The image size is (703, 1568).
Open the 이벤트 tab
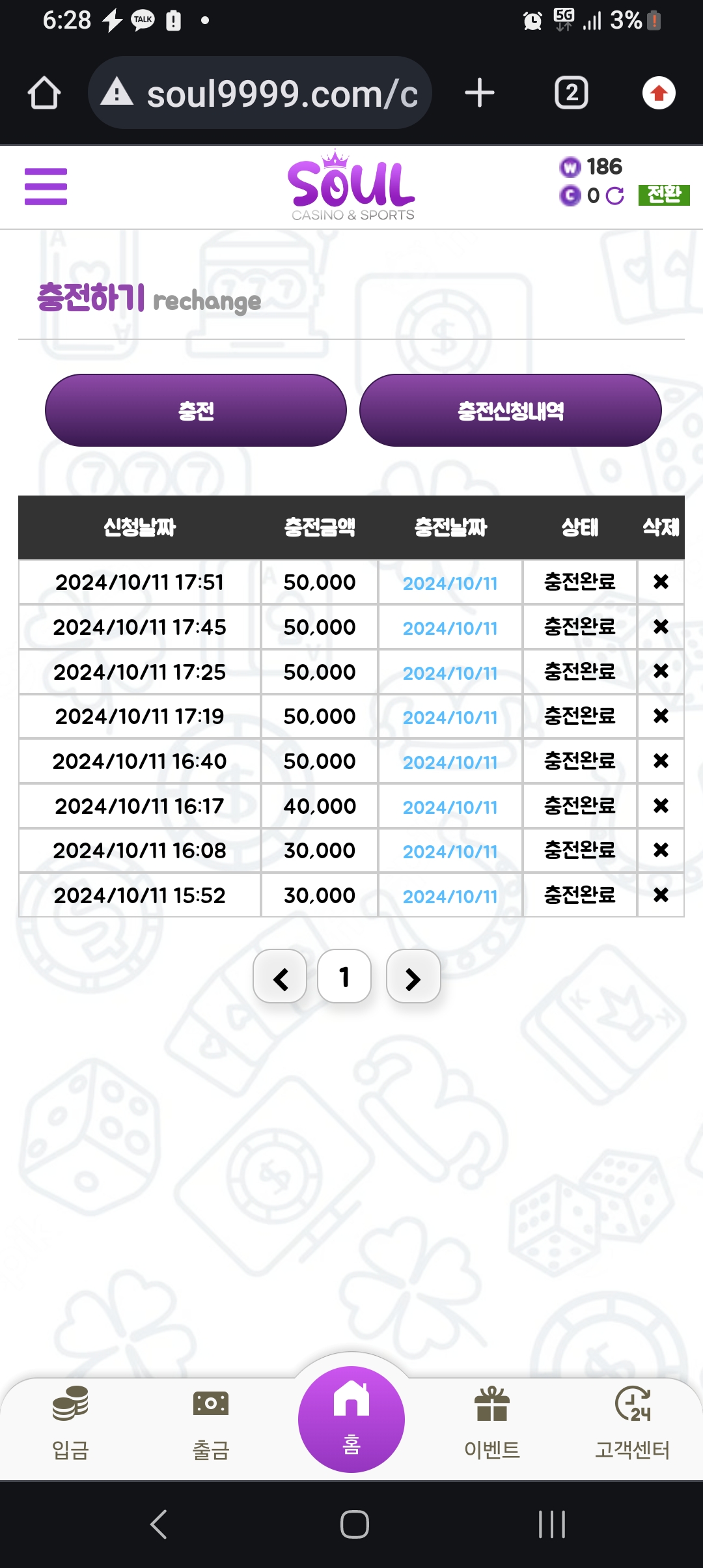click(x=492, y=1423)
